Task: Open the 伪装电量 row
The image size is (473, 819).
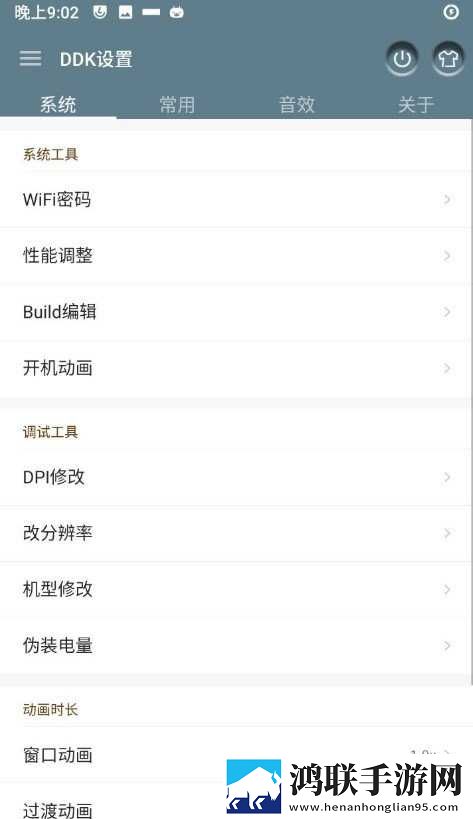Action: [x=234, y=646]
